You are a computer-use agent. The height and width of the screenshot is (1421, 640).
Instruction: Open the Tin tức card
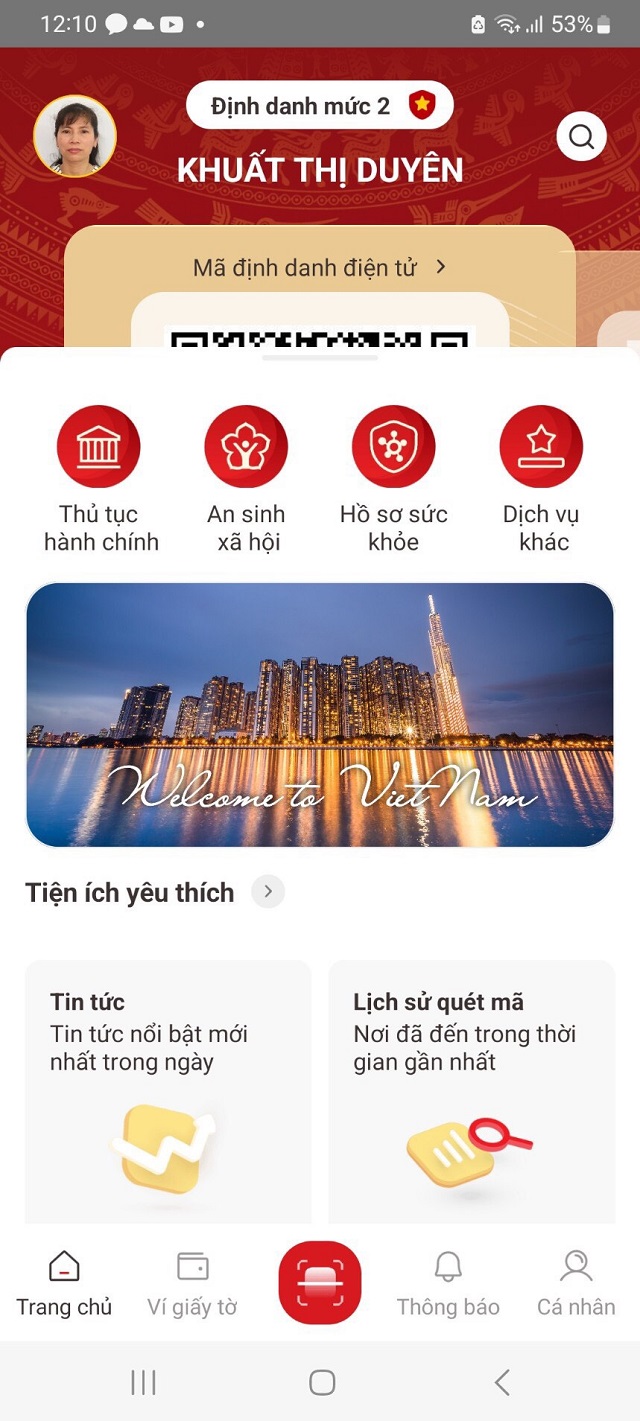168,1090
